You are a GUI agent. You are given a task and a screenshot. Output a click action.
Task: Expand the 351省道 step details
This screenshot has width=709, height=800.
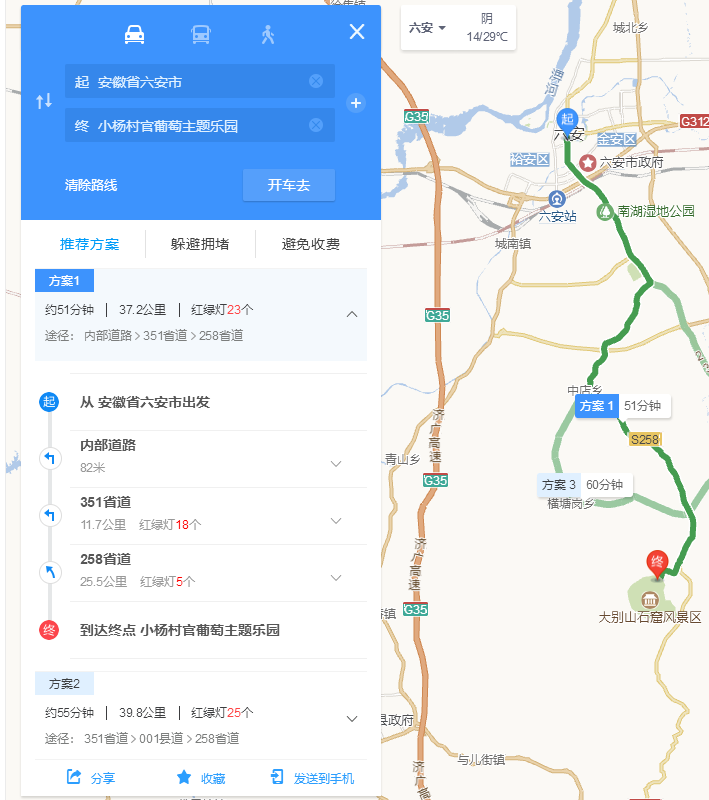(336, 521)
